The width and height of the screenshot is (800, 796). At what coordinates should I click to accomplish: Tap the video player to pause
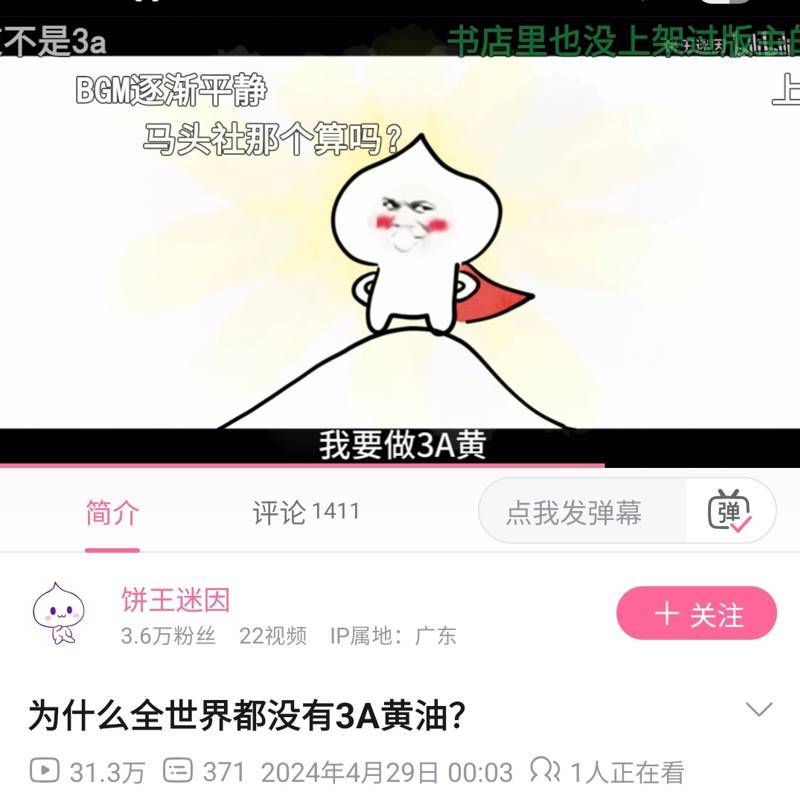pos(400,250)
